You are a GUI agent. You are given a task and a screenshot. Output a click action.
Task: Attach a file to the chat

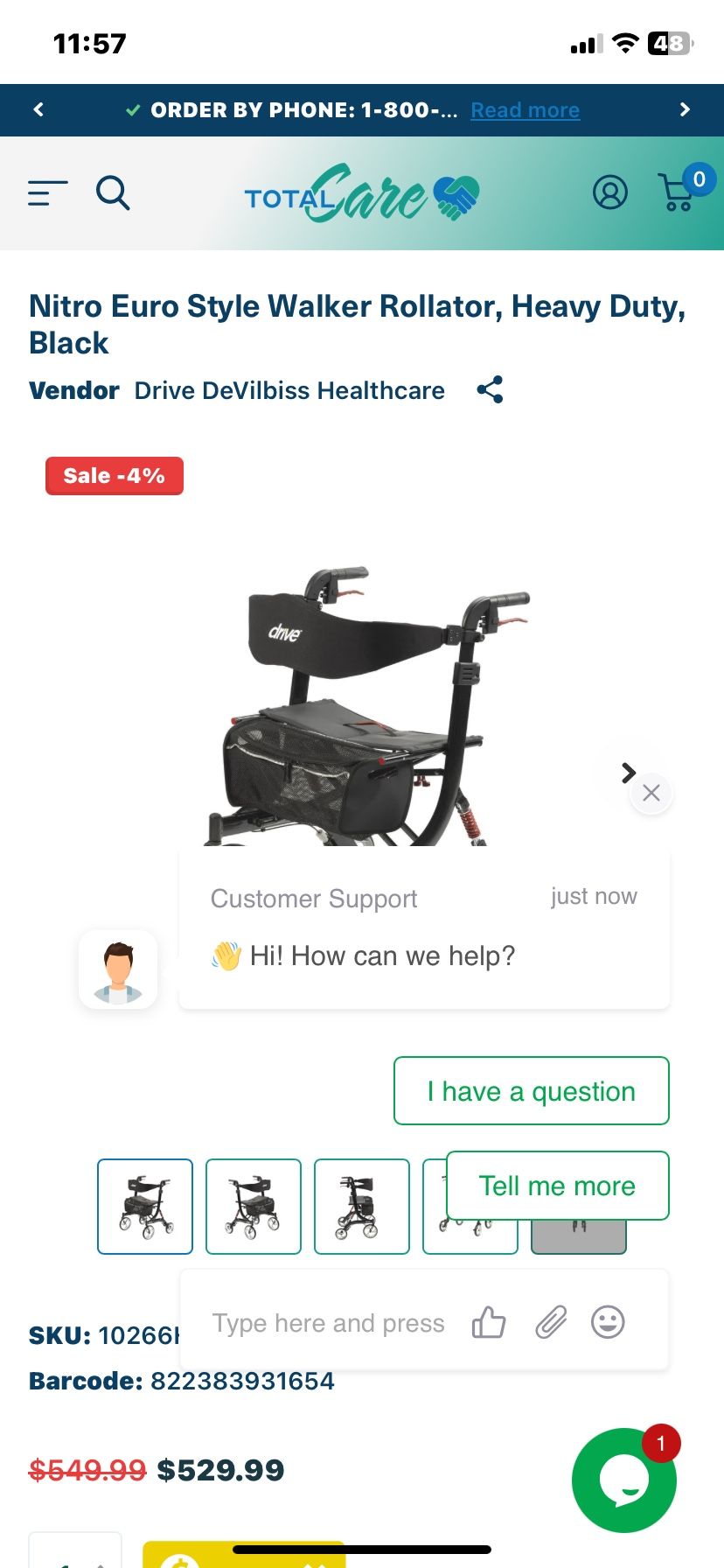point(551,1322)
